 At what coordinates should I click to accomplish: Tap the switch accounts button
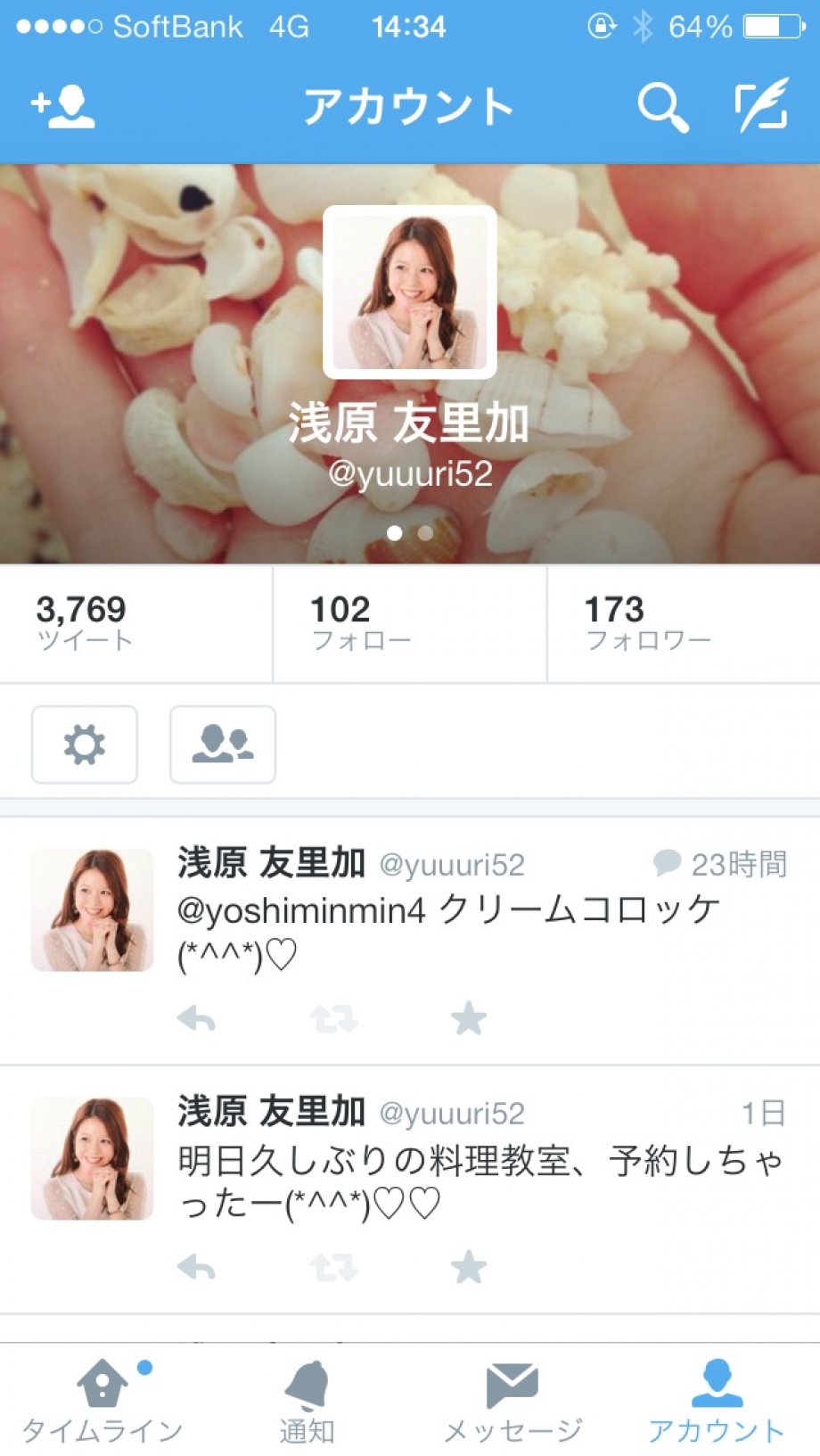tap(223, 744)
